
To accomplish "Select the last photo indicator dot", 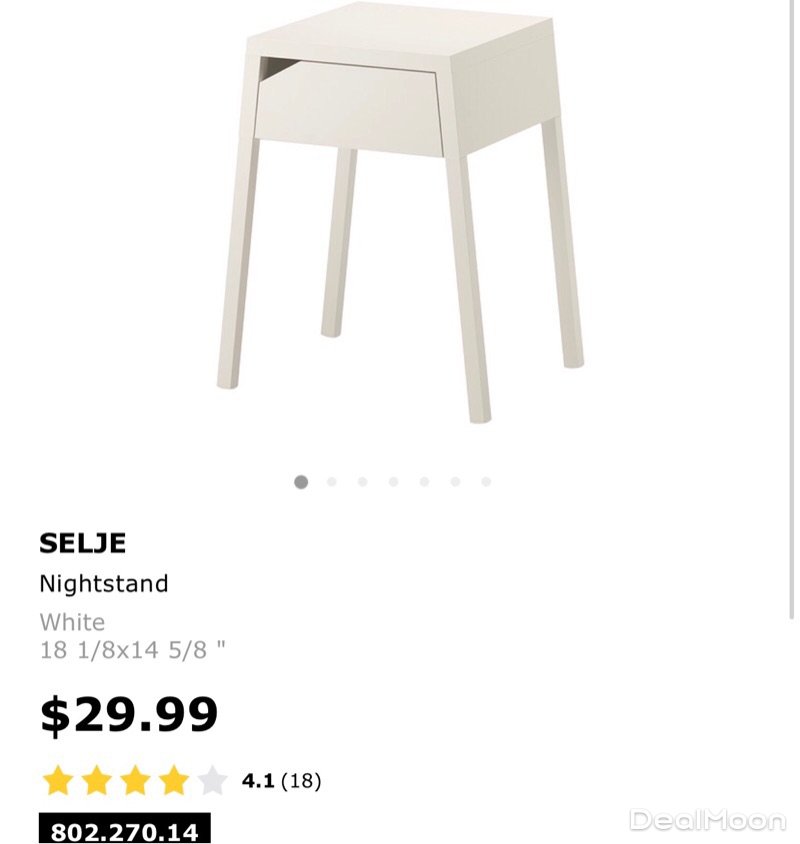I will (486, 482).
